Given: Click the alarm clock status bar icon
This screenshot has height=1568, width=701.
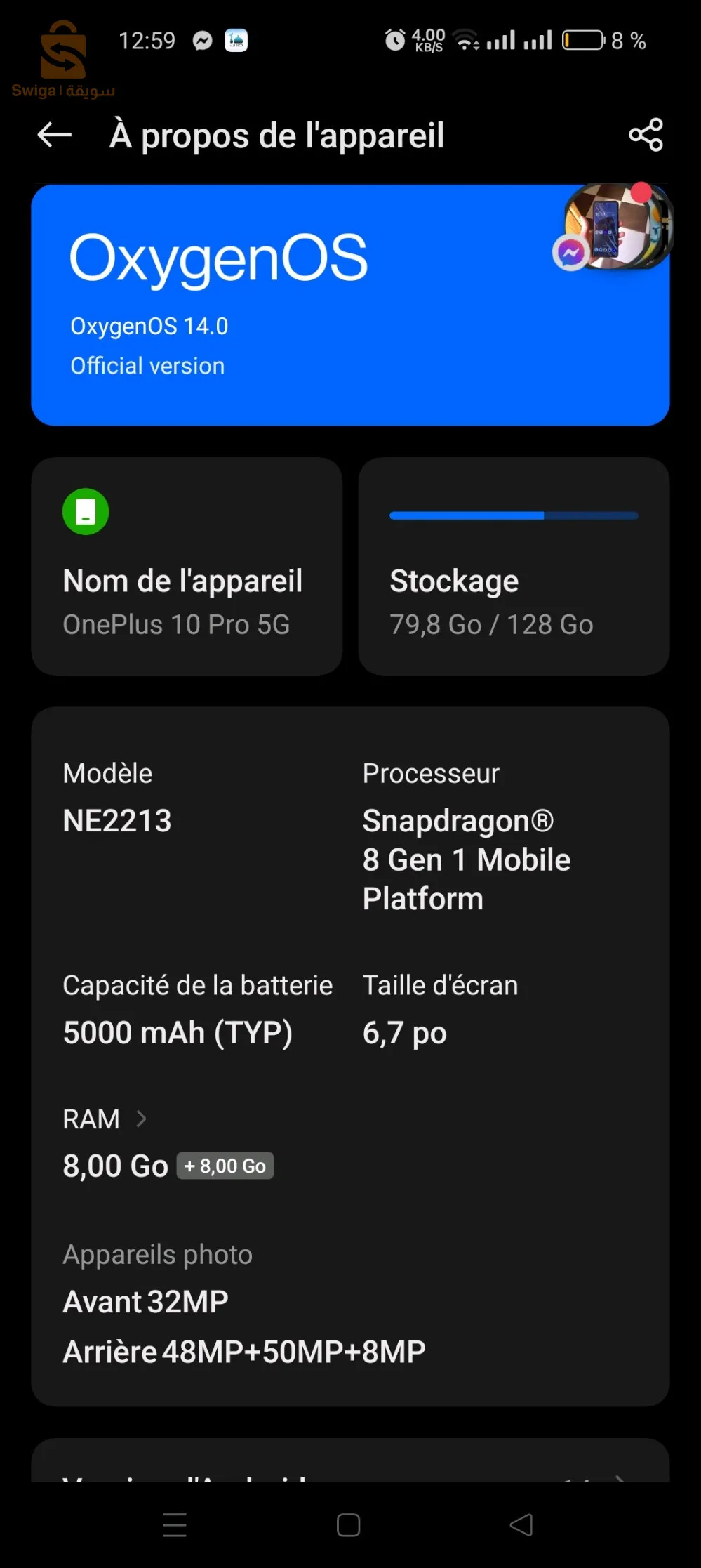Looking at the screenshot, I should (394, 41).
